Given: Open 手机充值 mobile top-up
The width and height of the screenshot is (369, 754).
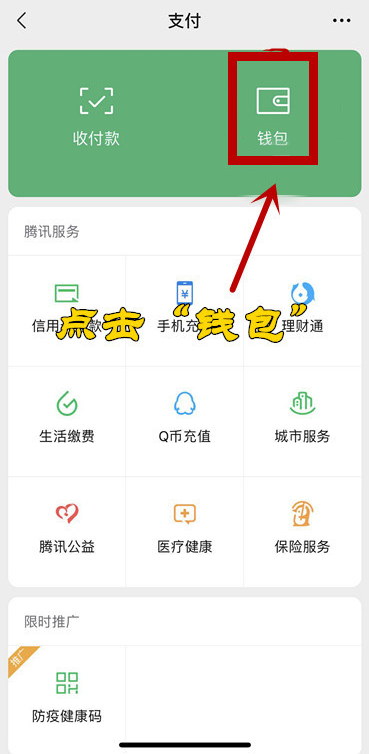Looking at the screenshot, I should (185, 311).
